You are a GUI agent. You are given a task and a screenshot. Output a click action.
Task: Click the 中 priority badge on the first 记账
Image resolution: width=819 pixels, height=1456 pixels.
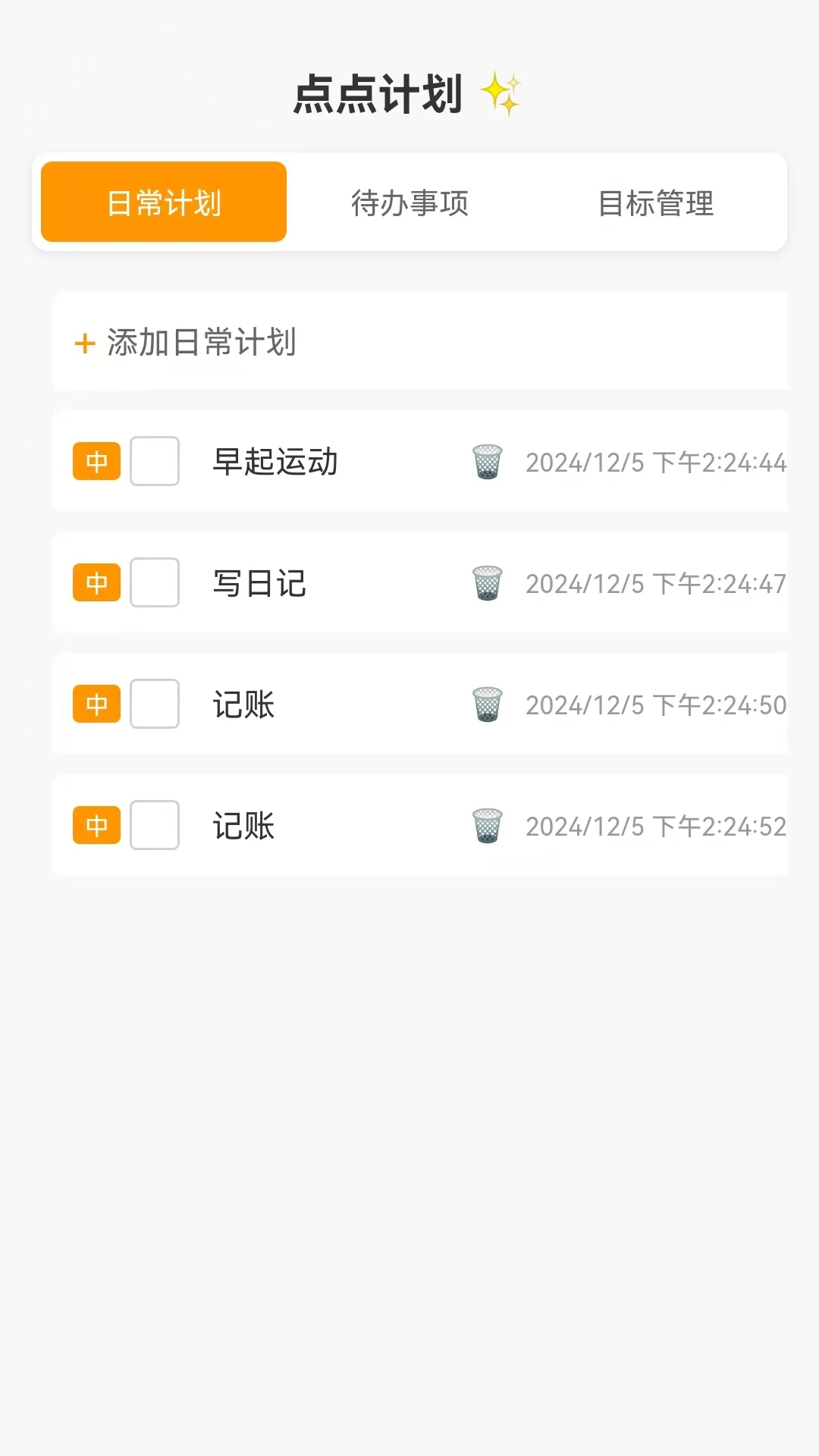pyautogui.click(x=96, y=704)
